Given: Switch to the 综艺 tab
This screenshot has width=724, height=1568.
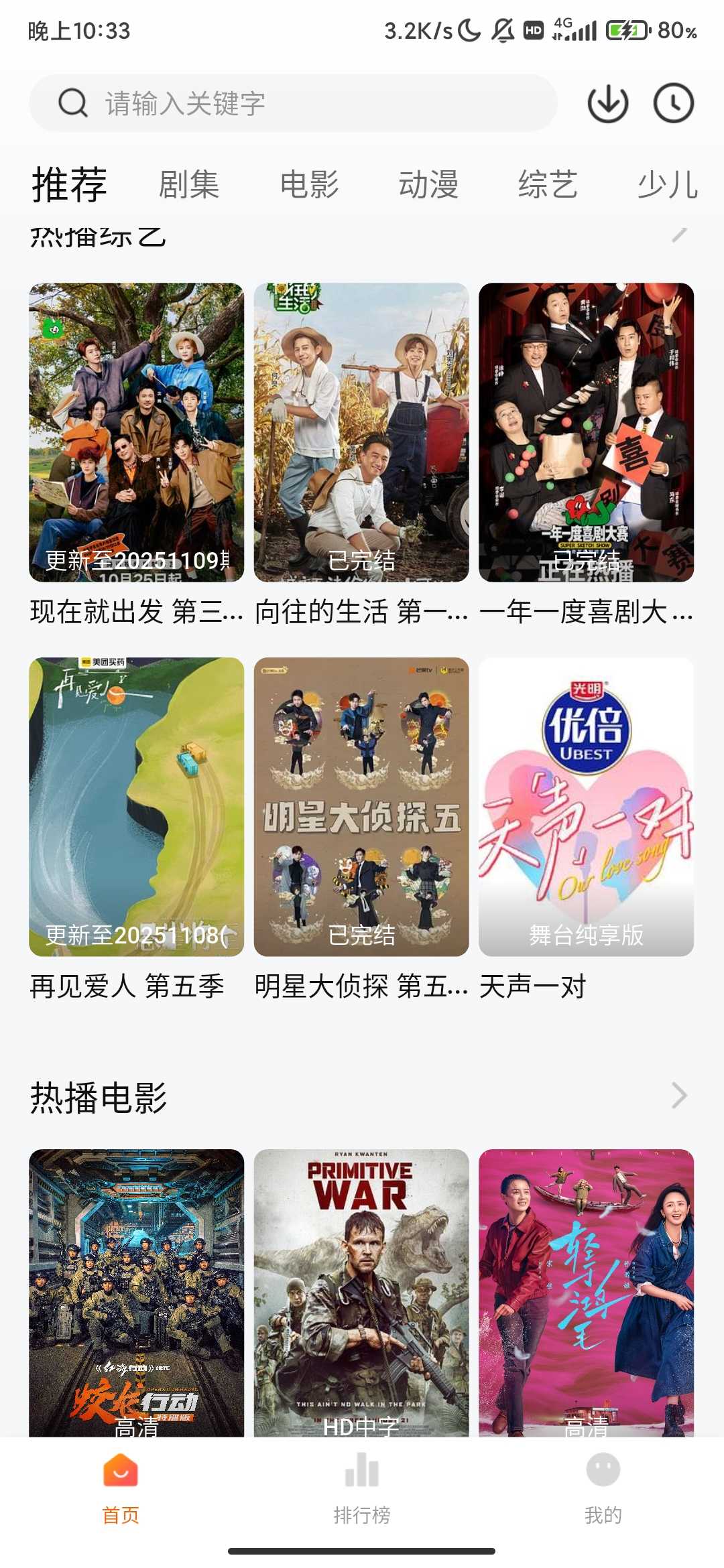Looking at the screenshot, I should [x=548, y=184].
